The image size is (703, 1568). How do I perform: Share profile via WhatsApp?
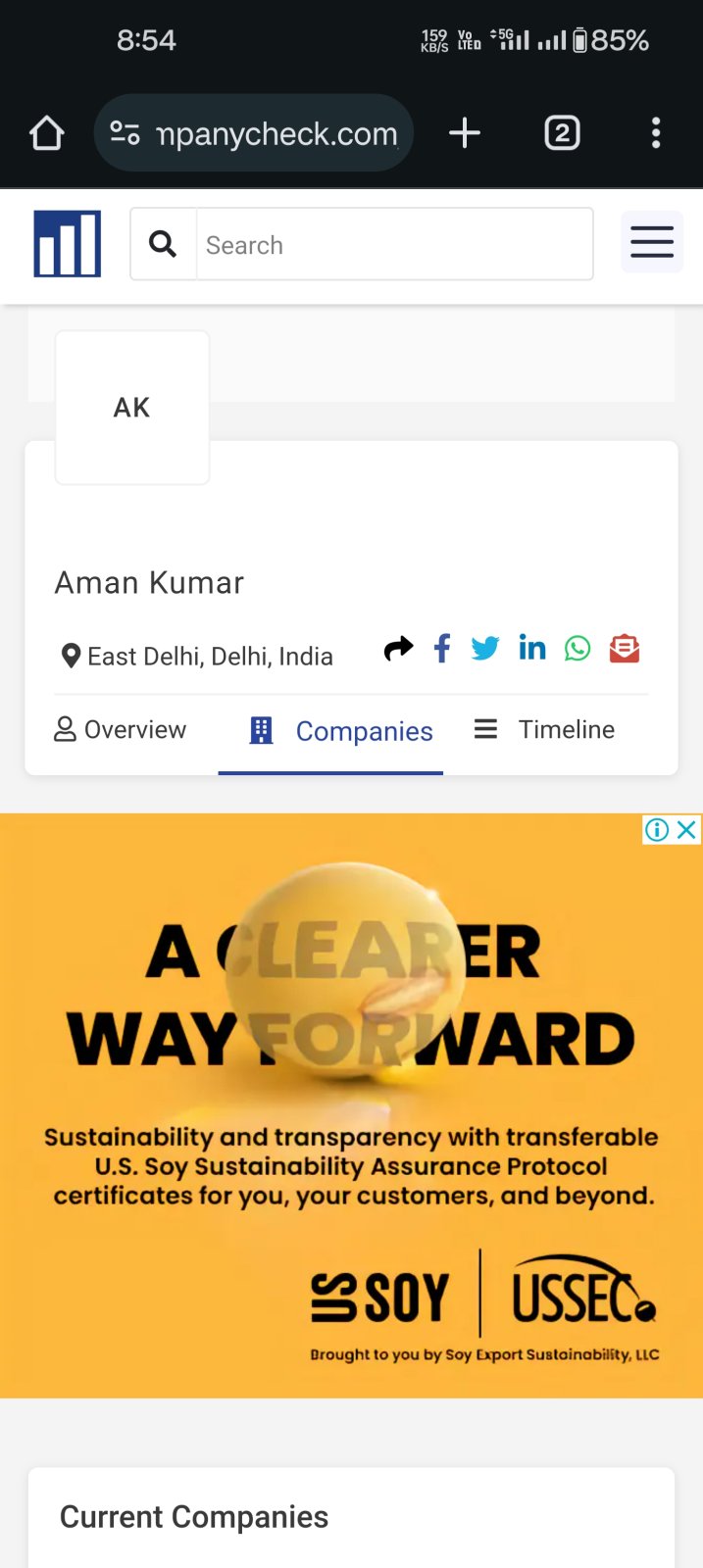pyautogui.click(x=577, y=649)
